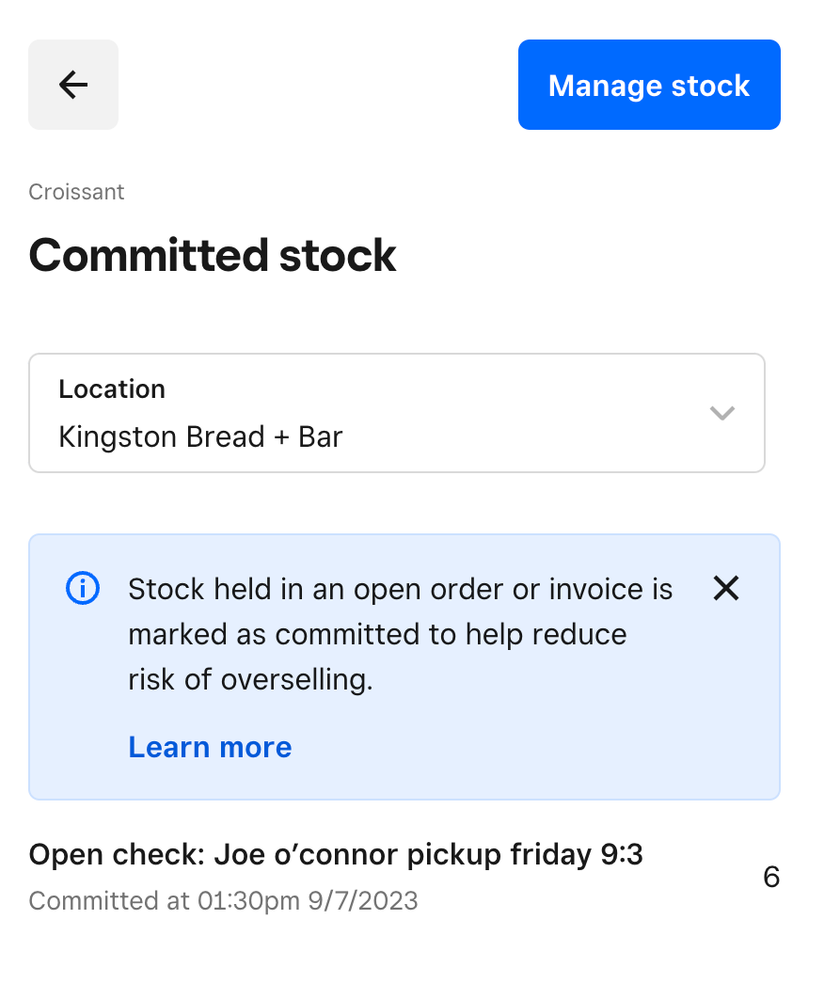Dismiss the committed stock info banner
The width and height of the screenshot is (824, 999).
point(726,589)
